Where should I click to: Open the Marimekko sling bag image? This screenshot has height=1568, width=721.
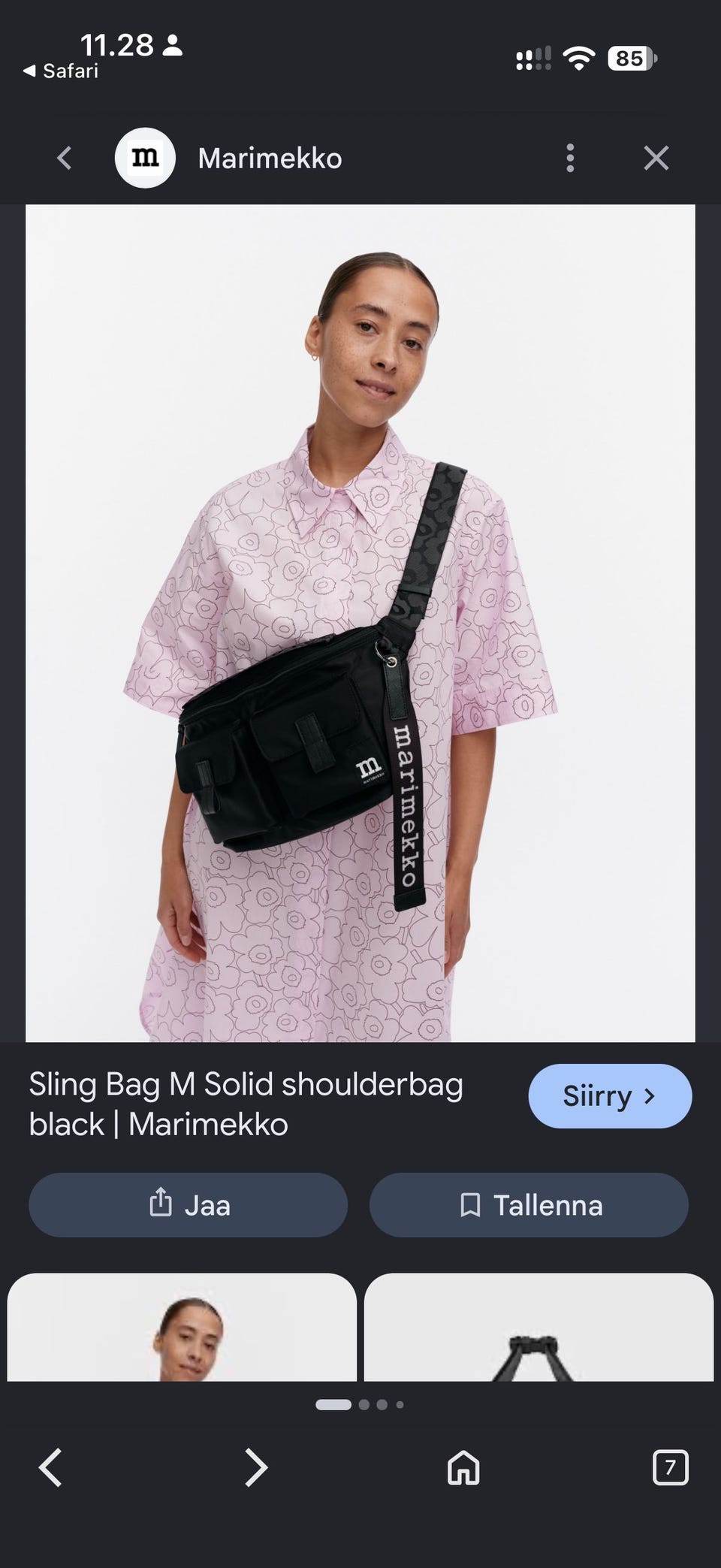click(x=360, y=623)
